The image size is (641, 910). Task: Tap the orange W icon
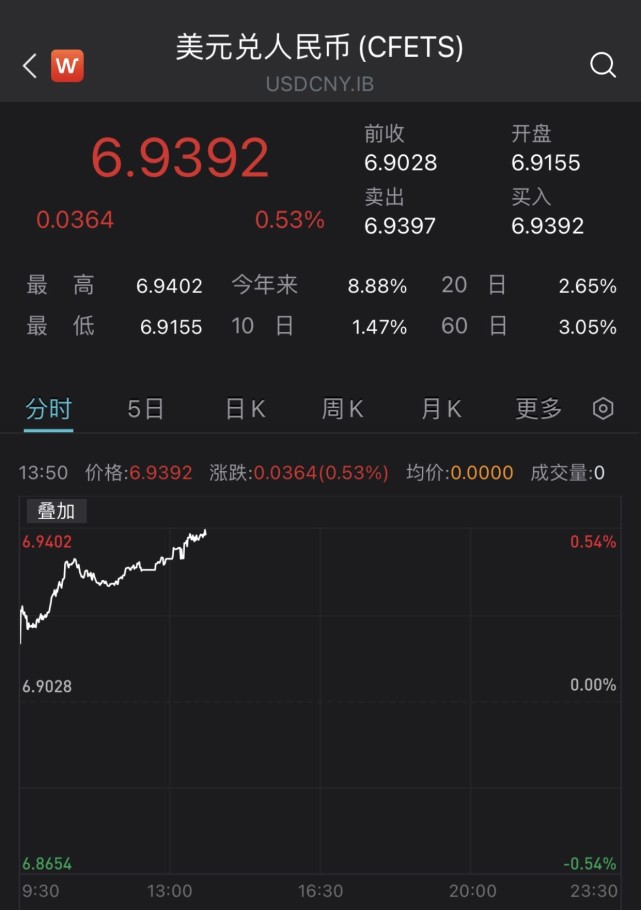(x=67, y=66)
